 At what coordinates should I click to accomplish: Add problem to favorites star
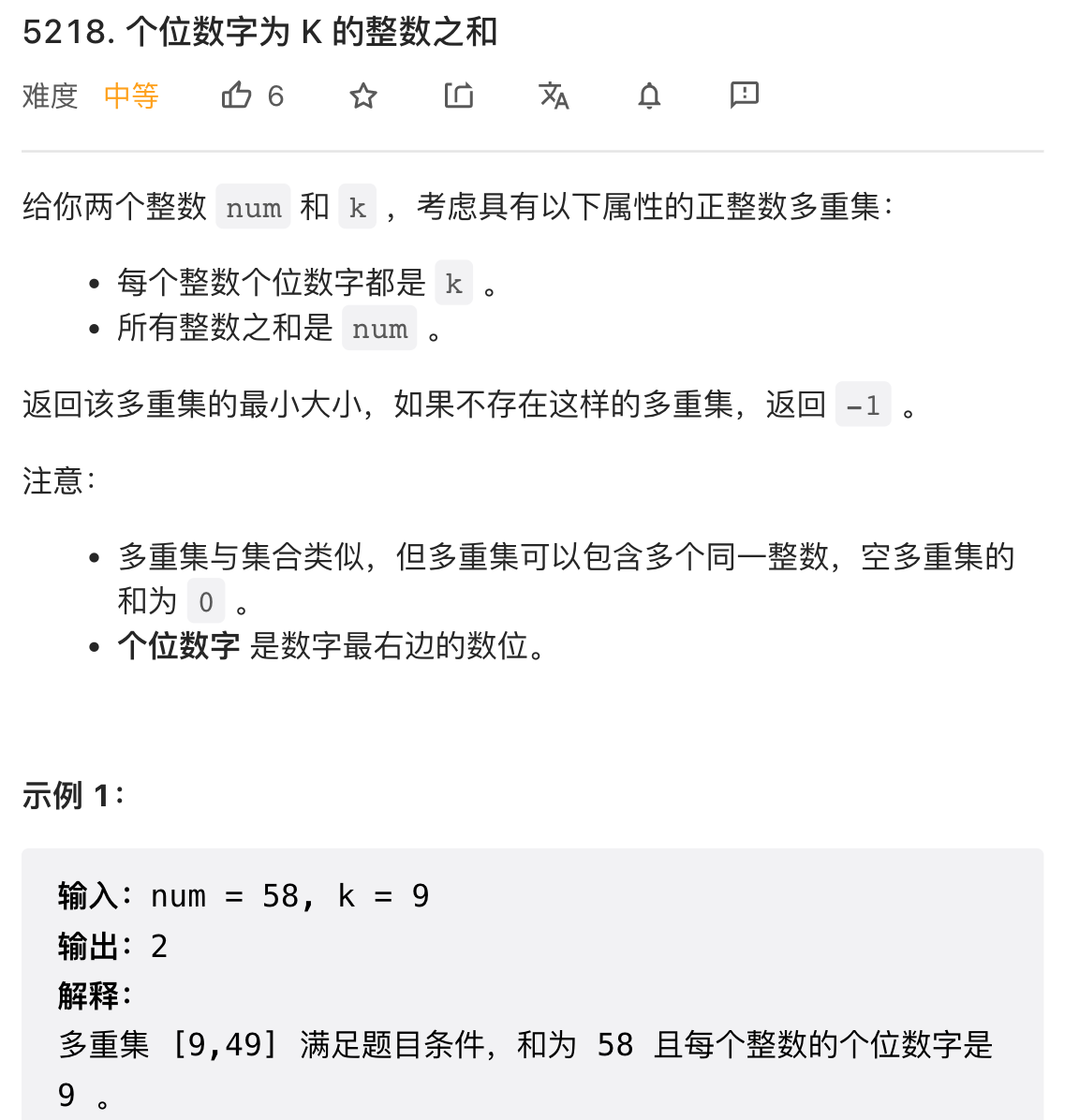point(362,96)
